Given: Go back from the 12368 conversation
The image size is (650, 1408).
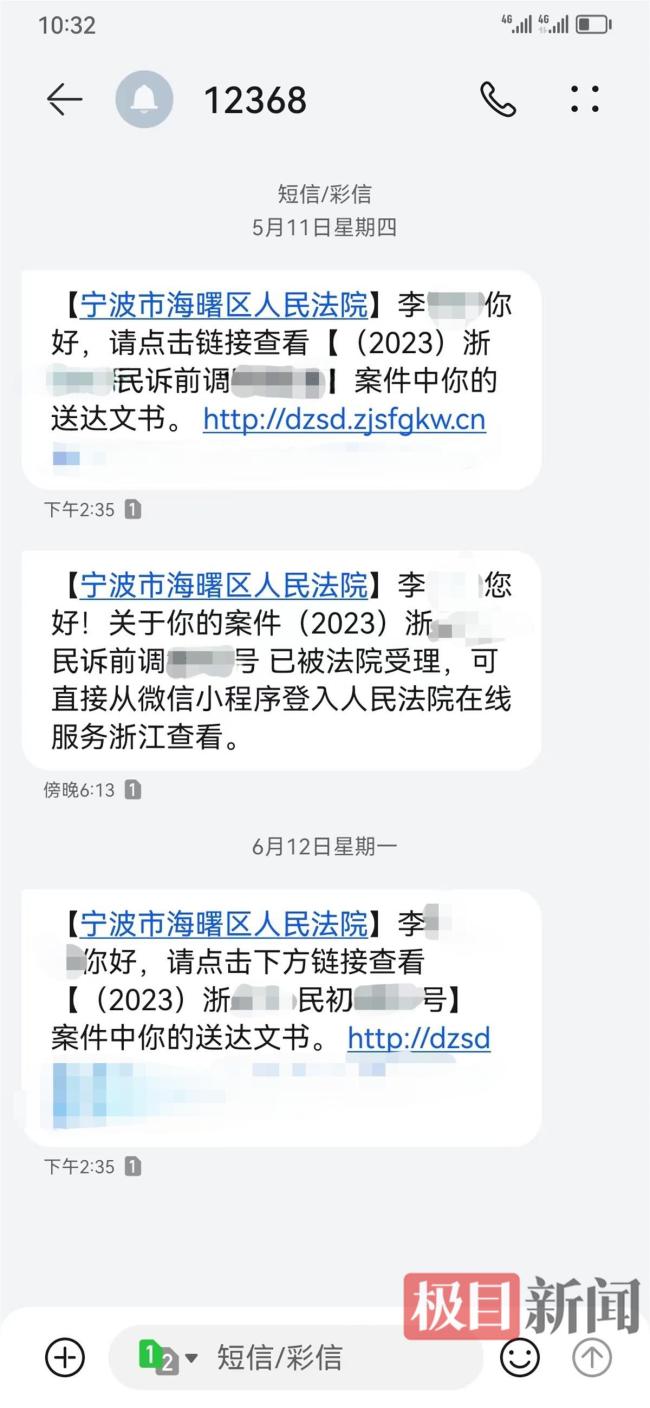Looking at the screenshot, I should (x=64, y=99).
